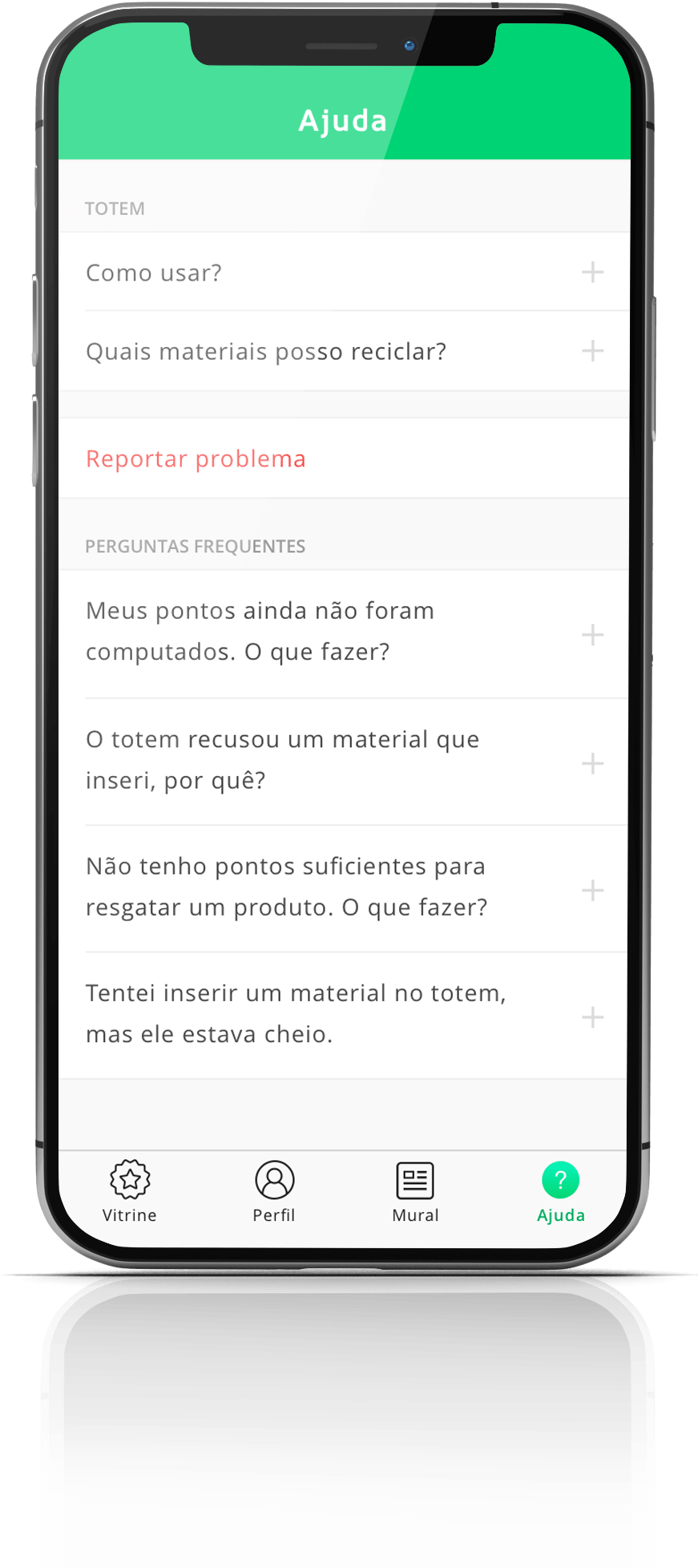Tap the Perfil person icon
698x1568 pixels.
(x=274, y=1178)
